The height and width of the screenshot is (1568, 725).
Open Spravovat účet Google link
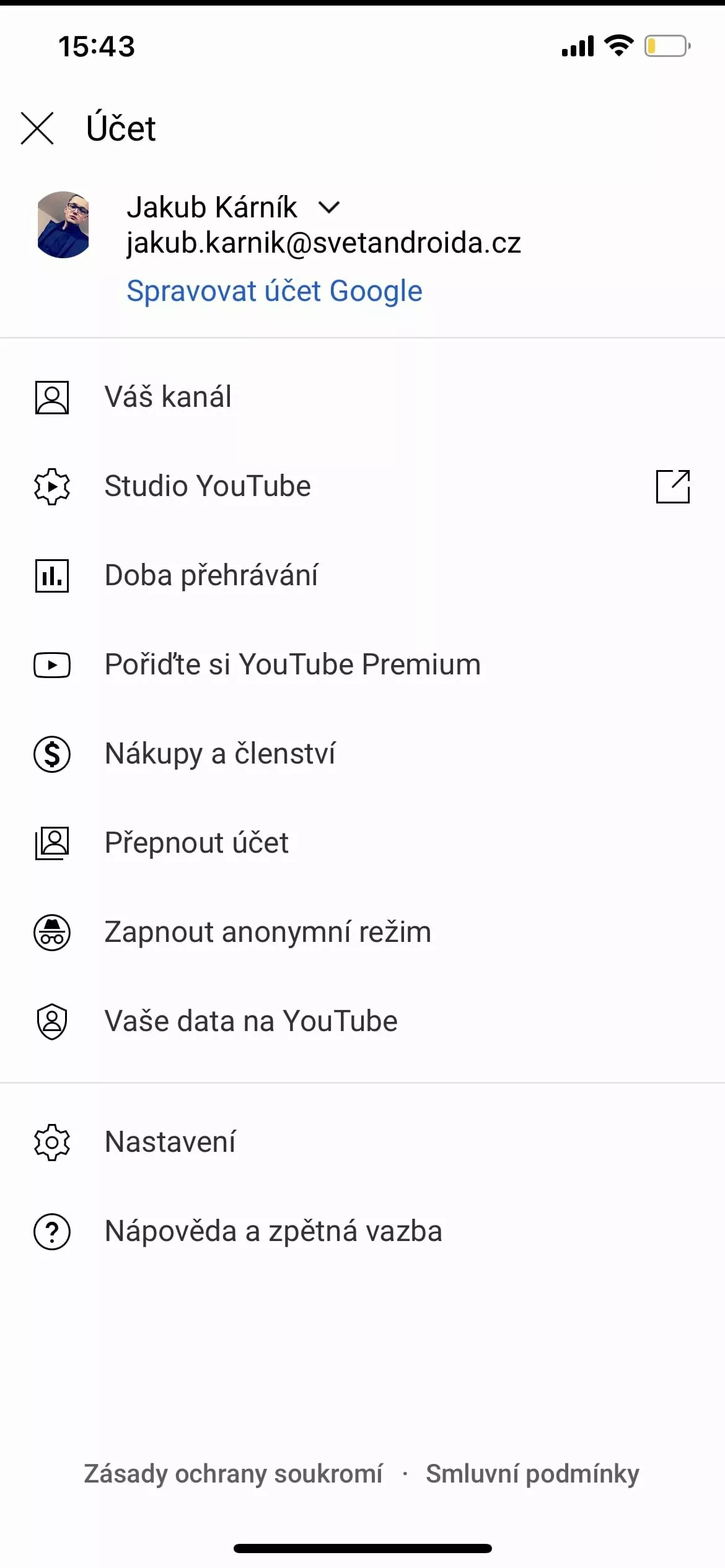pyautogui.click(x=275, y=291)
